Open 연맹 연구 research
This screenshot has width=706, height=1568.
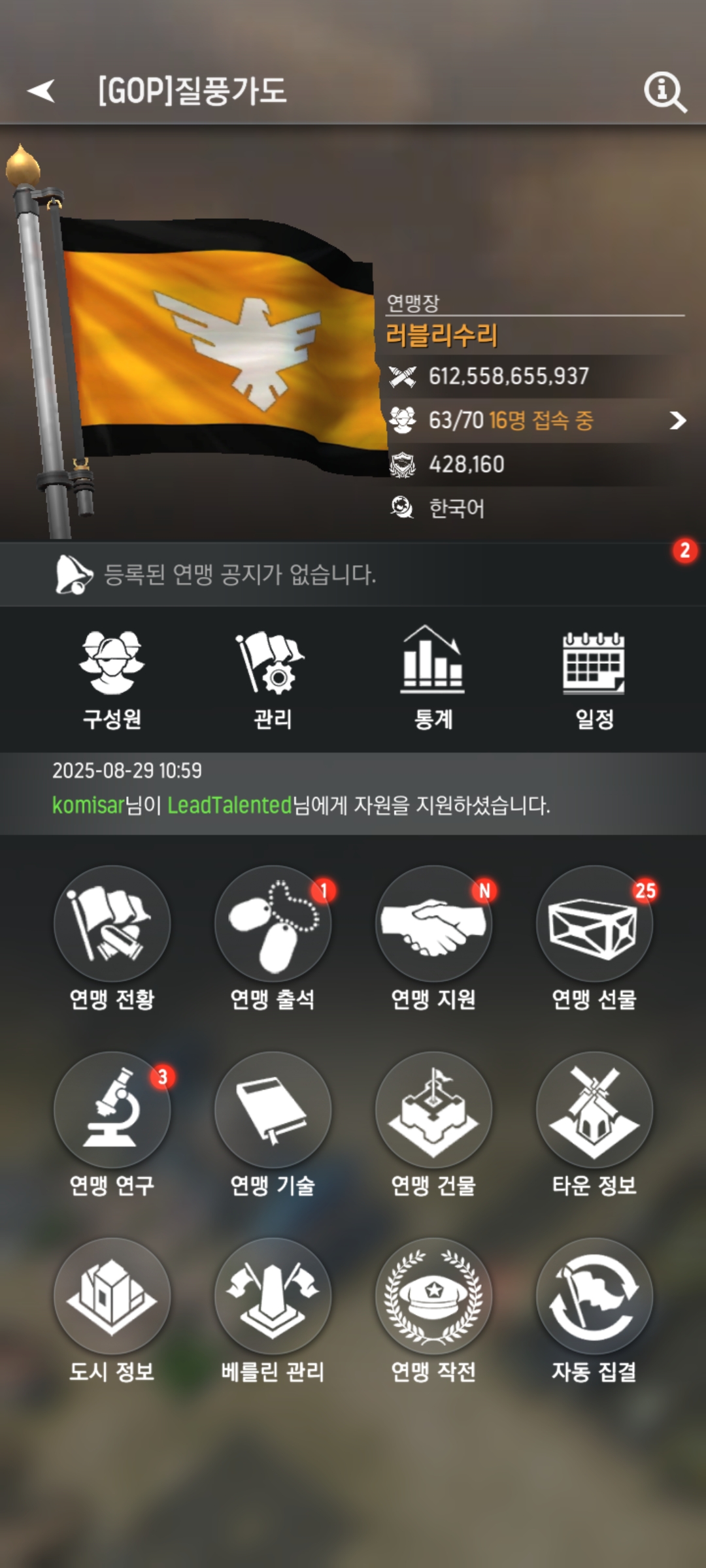click(112, 1110)
